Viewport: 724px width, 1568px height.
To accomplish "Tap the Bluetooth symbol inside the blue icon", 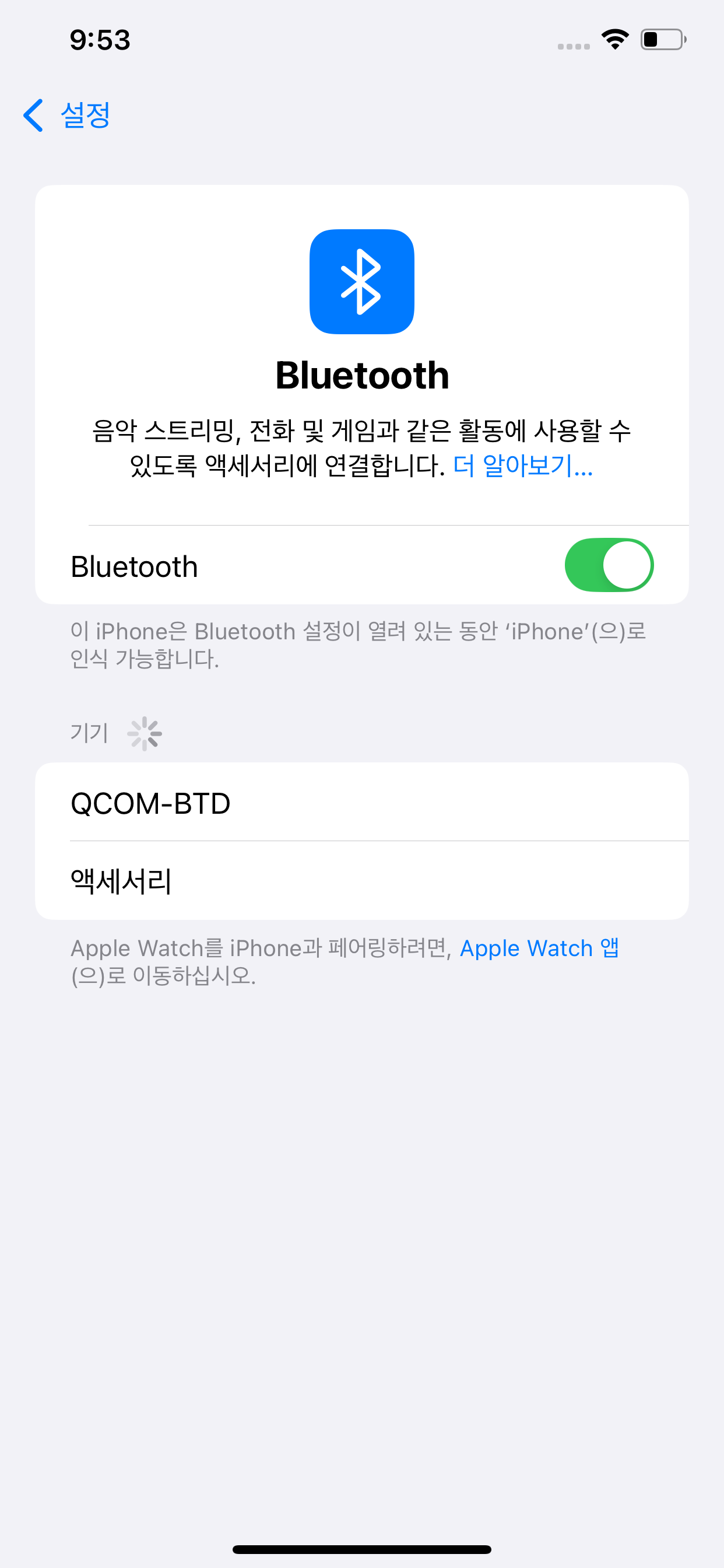I will tap(361, 281).
